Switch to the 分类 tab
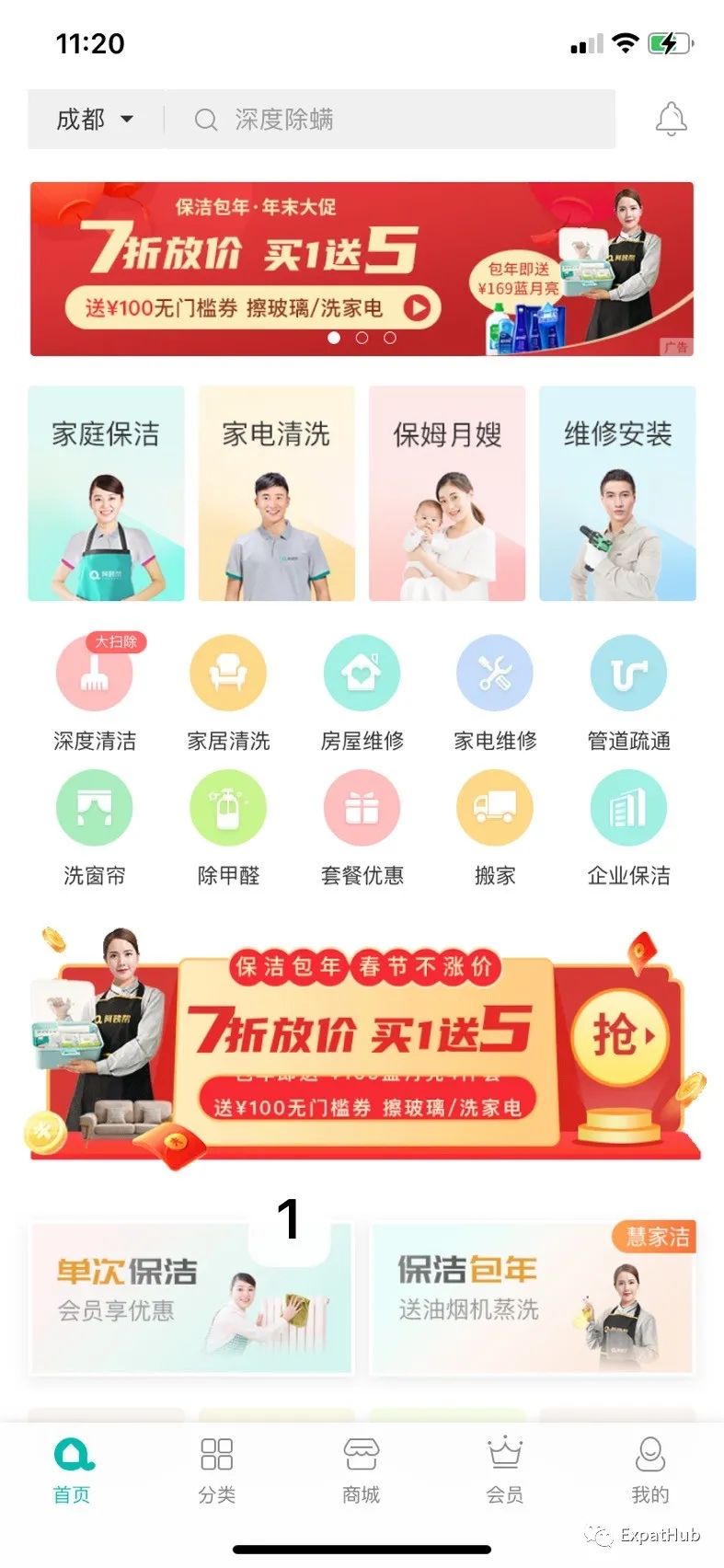The image size is (724, 1568). tap(217, 1470)
